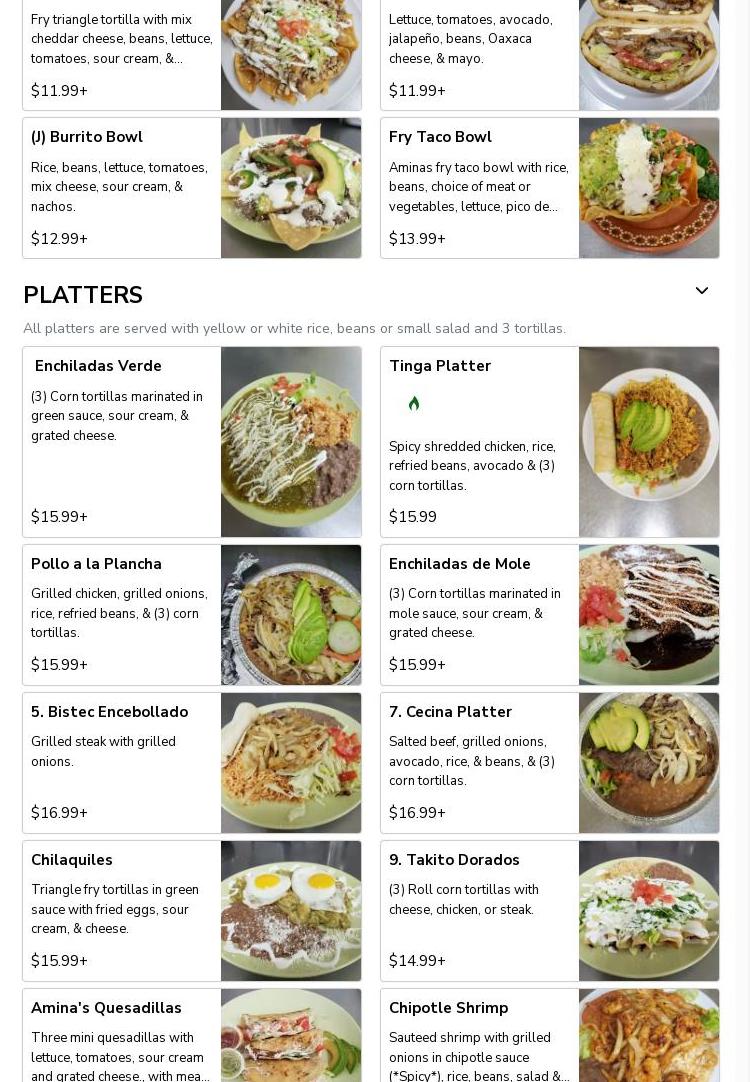View 9. Takito Dorados item
Screen dimensions: 750x1082
point(550,911)
